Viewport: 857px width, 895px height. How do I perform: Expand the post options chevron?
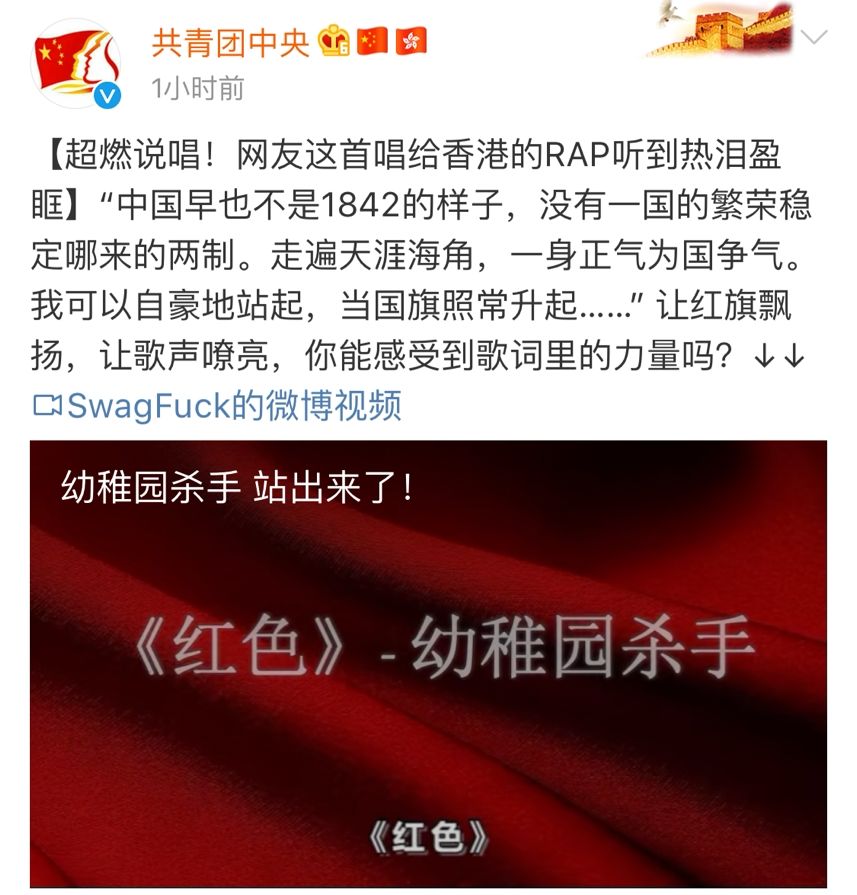[815, 38]
